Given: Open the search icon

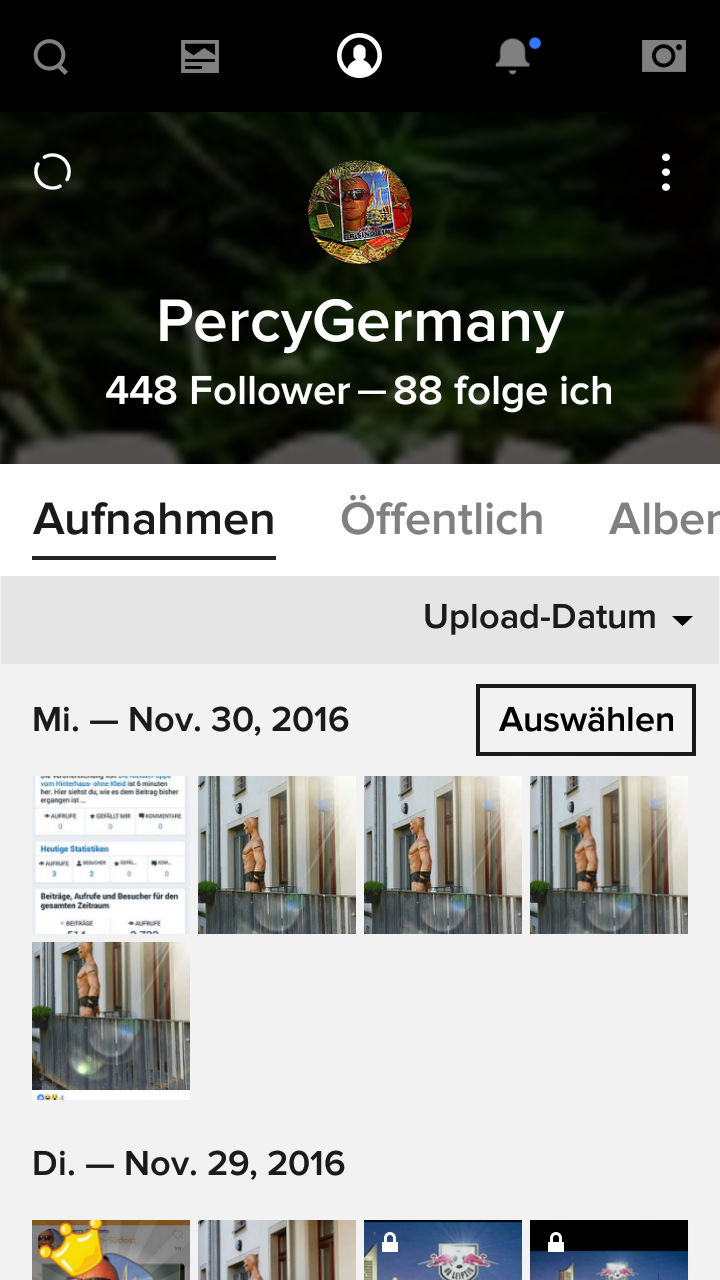Looking at the screenshot, I should pos(50,57).
